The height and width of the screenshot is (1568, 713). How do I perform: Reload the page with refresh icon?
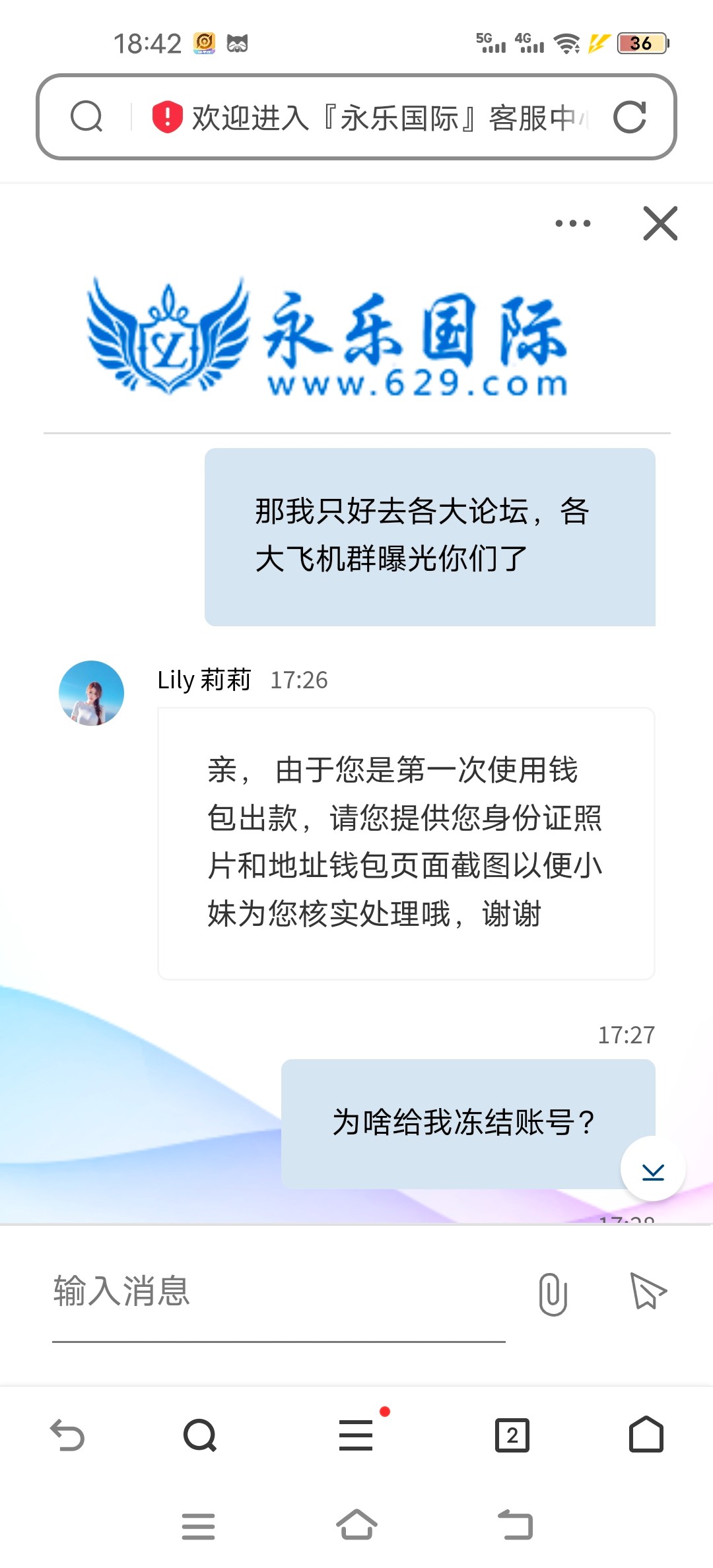click(629, 117)
